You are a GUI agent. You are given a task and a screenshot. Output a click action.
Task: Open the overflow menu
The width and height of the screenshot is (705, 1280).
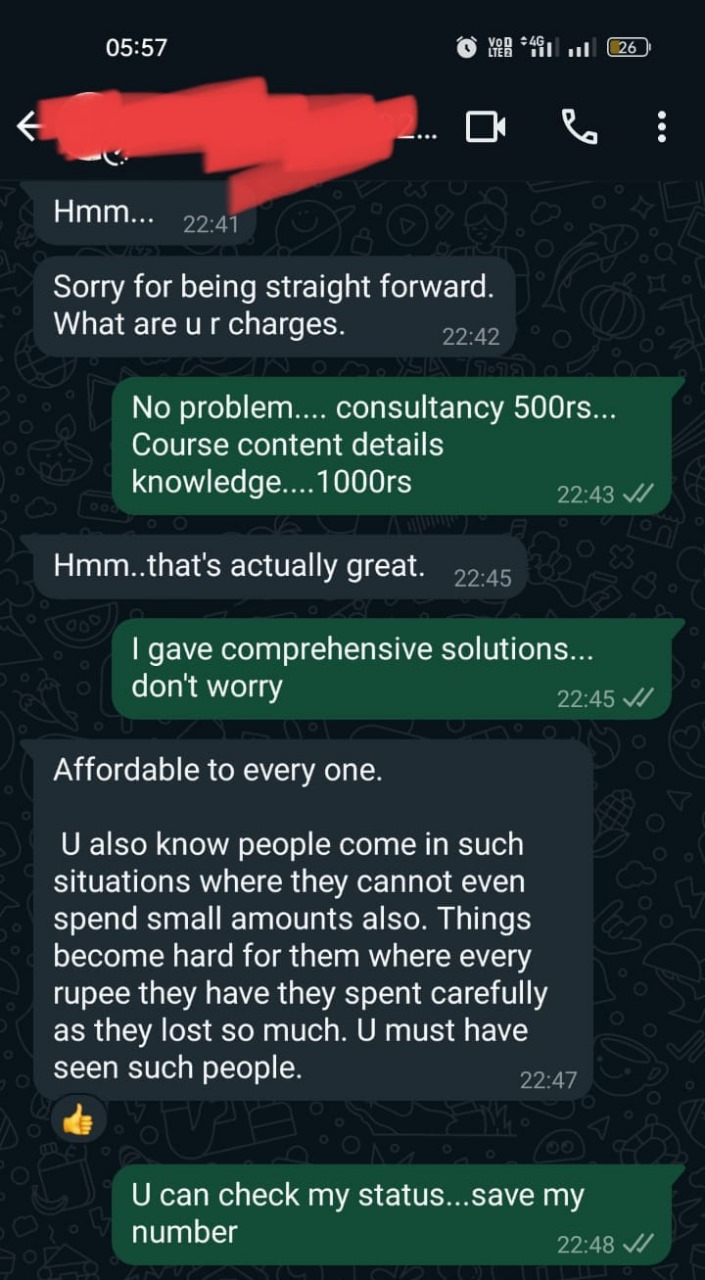coord(661,127)
